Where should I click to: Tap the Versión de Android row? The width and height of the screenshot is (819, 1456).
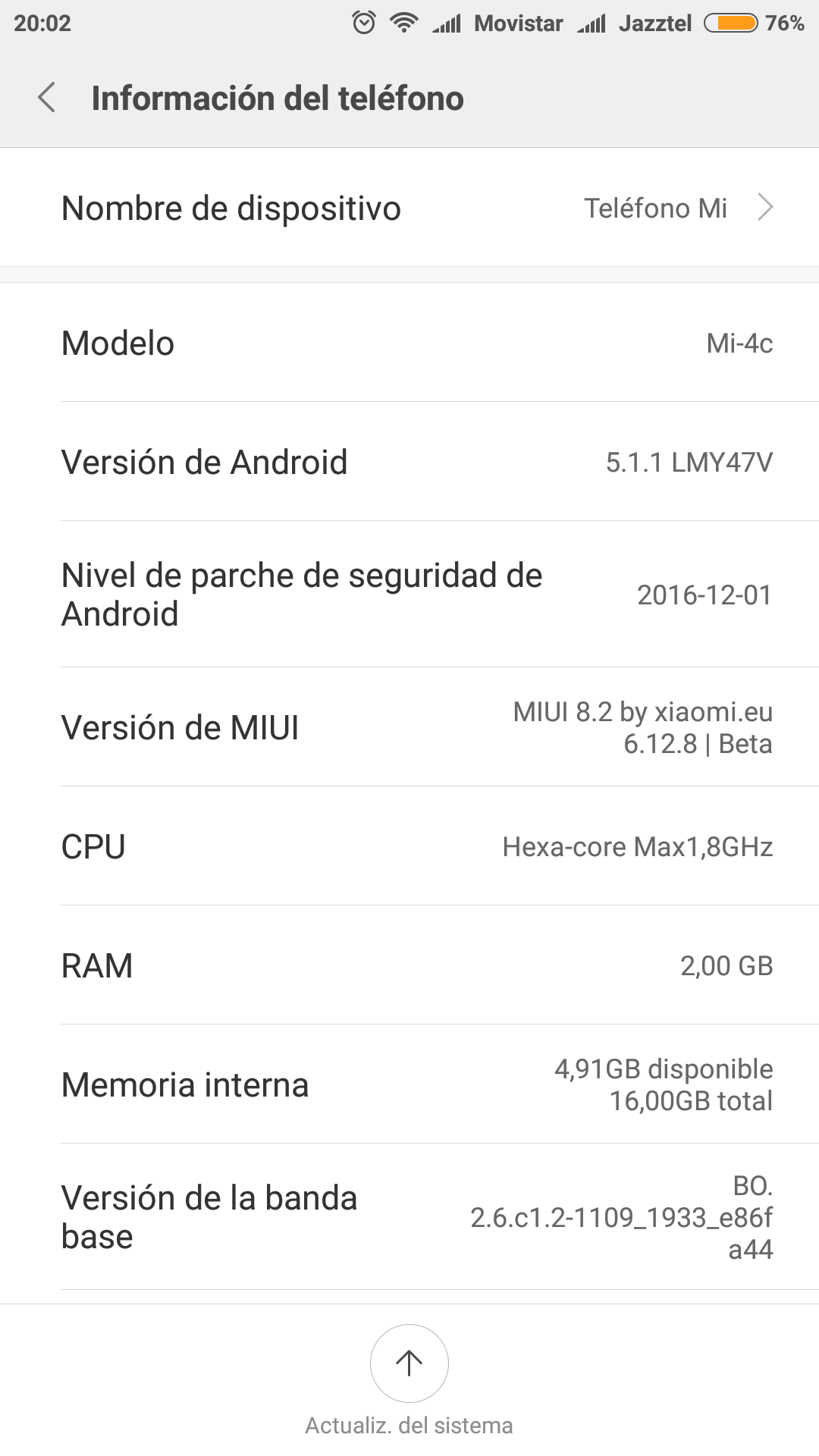409,462
